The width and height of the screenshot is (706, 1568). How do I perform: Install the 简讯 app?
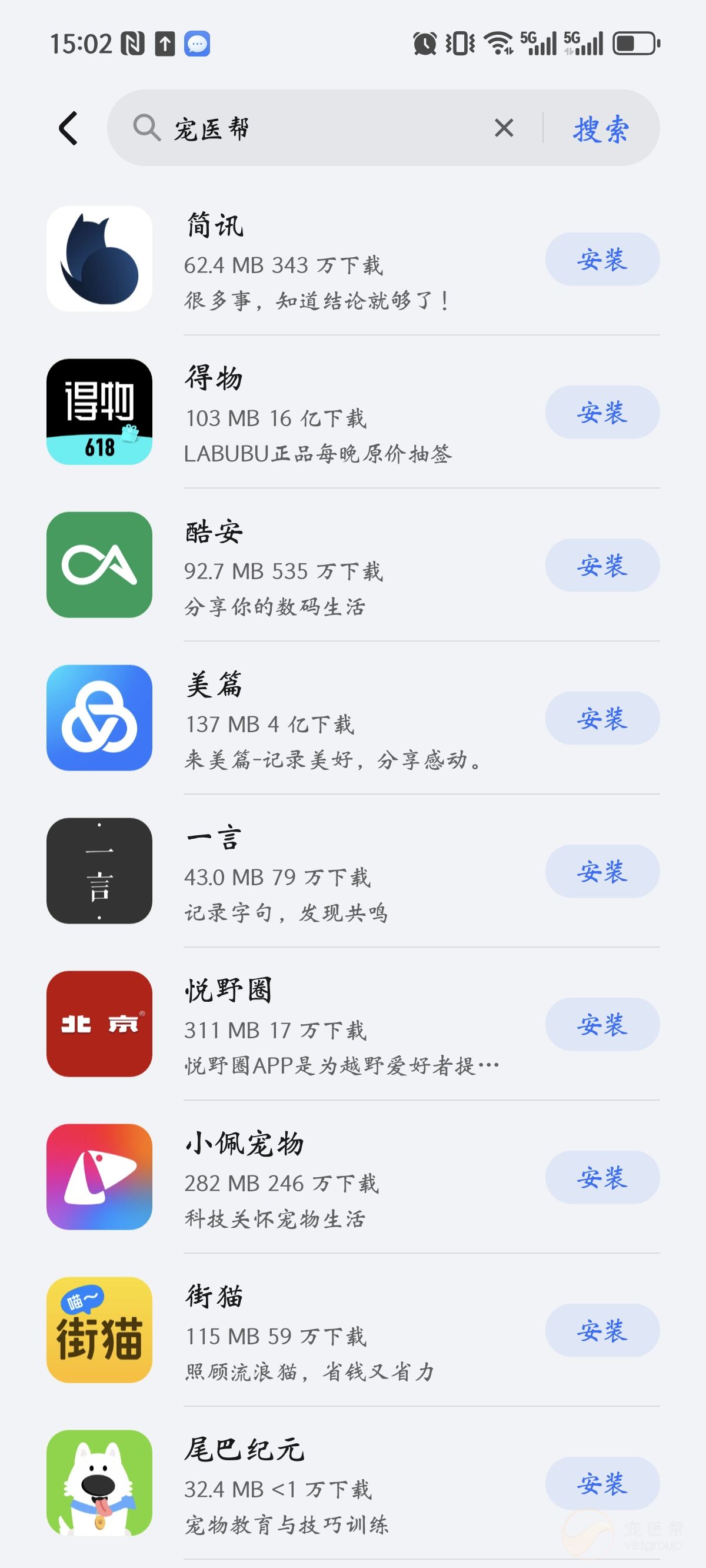[x=602, y=260]
